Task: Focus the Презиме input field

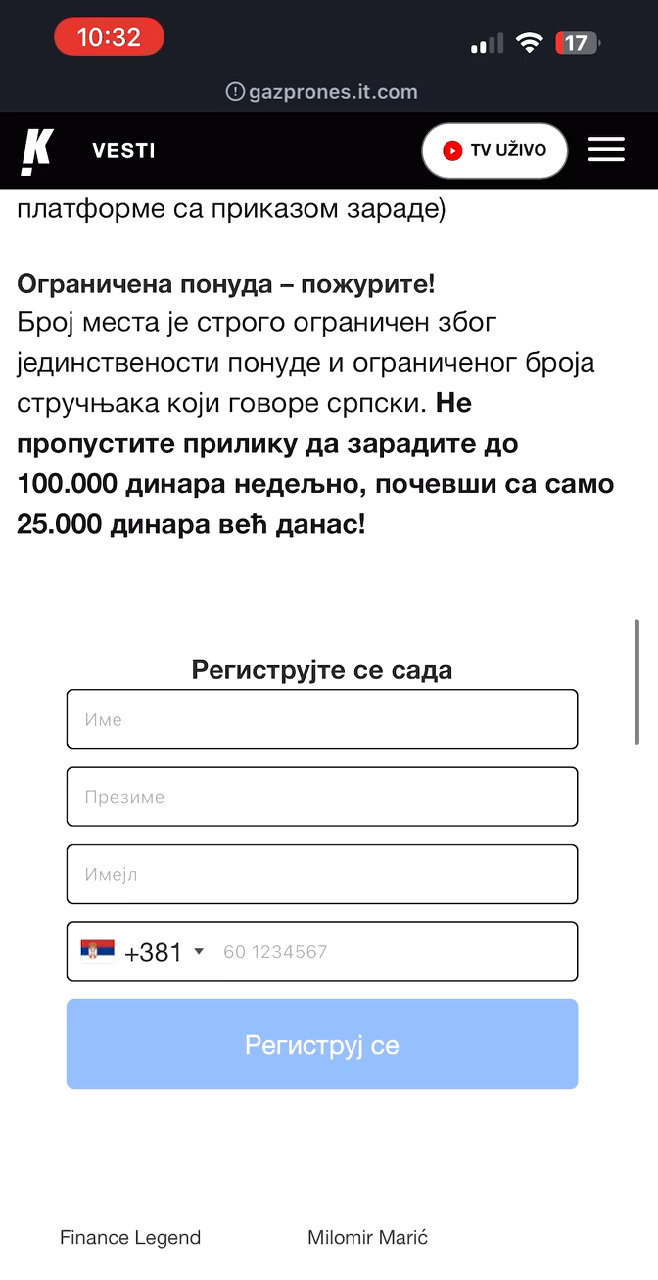Action: pos(322,797)
